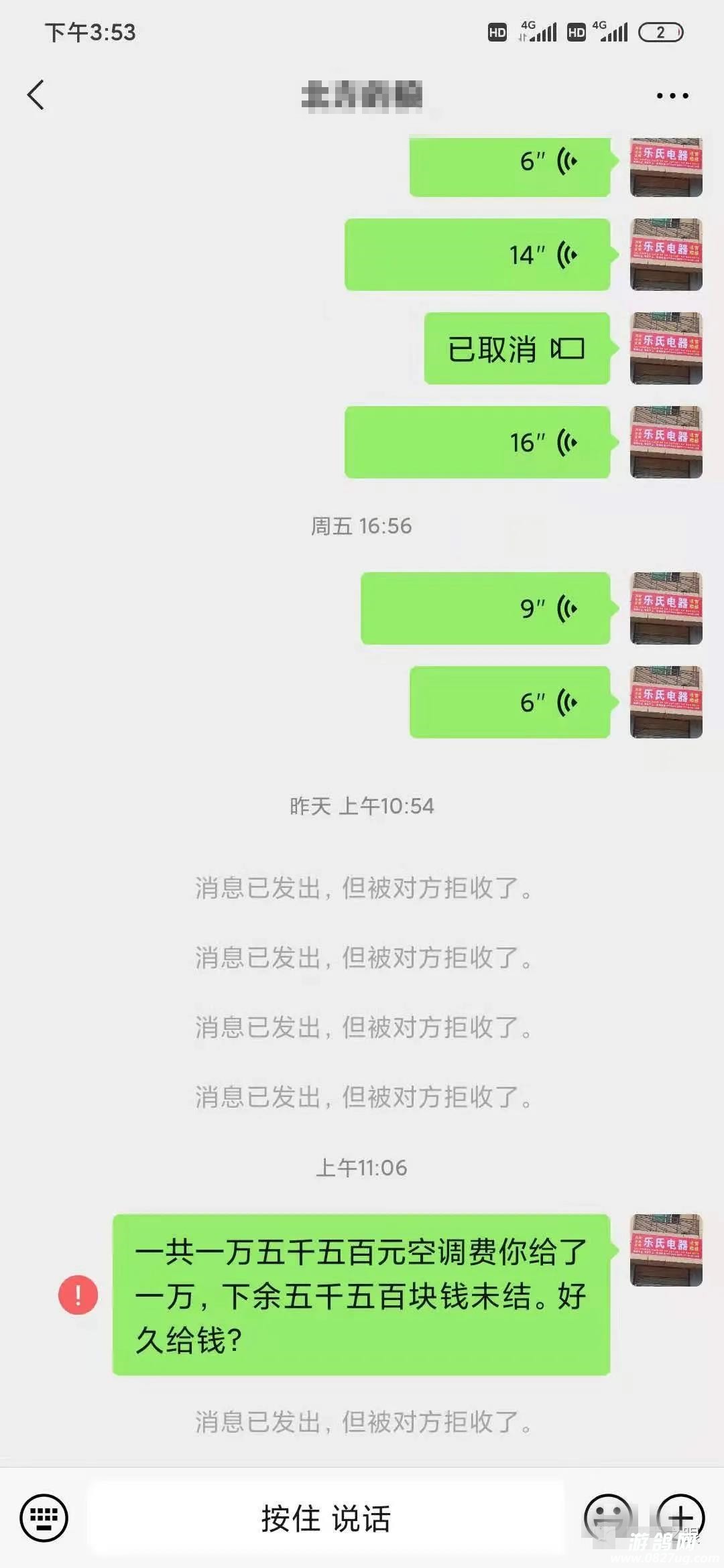Image resolution: width=724 pixels, height=1568 pixels.
Task: Open the three-dot chat info menu
Action: coord(672,96)
